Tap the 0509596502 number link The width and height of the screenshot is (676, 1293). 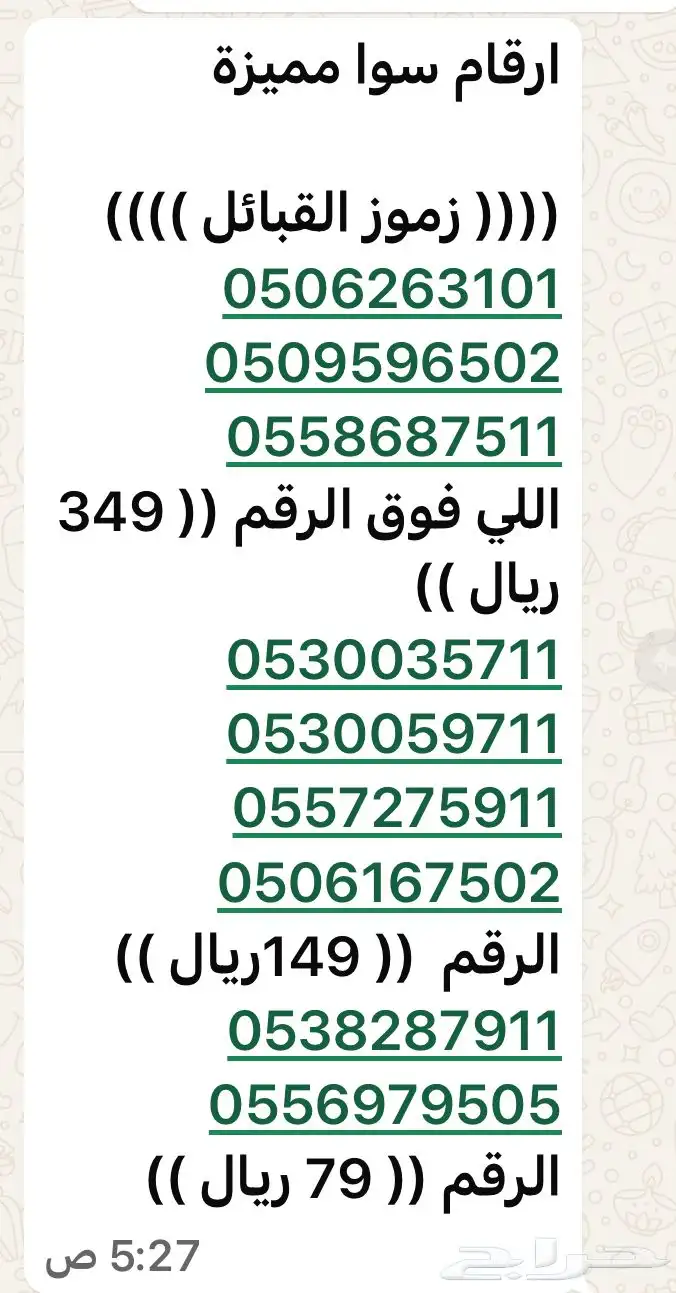383,364
